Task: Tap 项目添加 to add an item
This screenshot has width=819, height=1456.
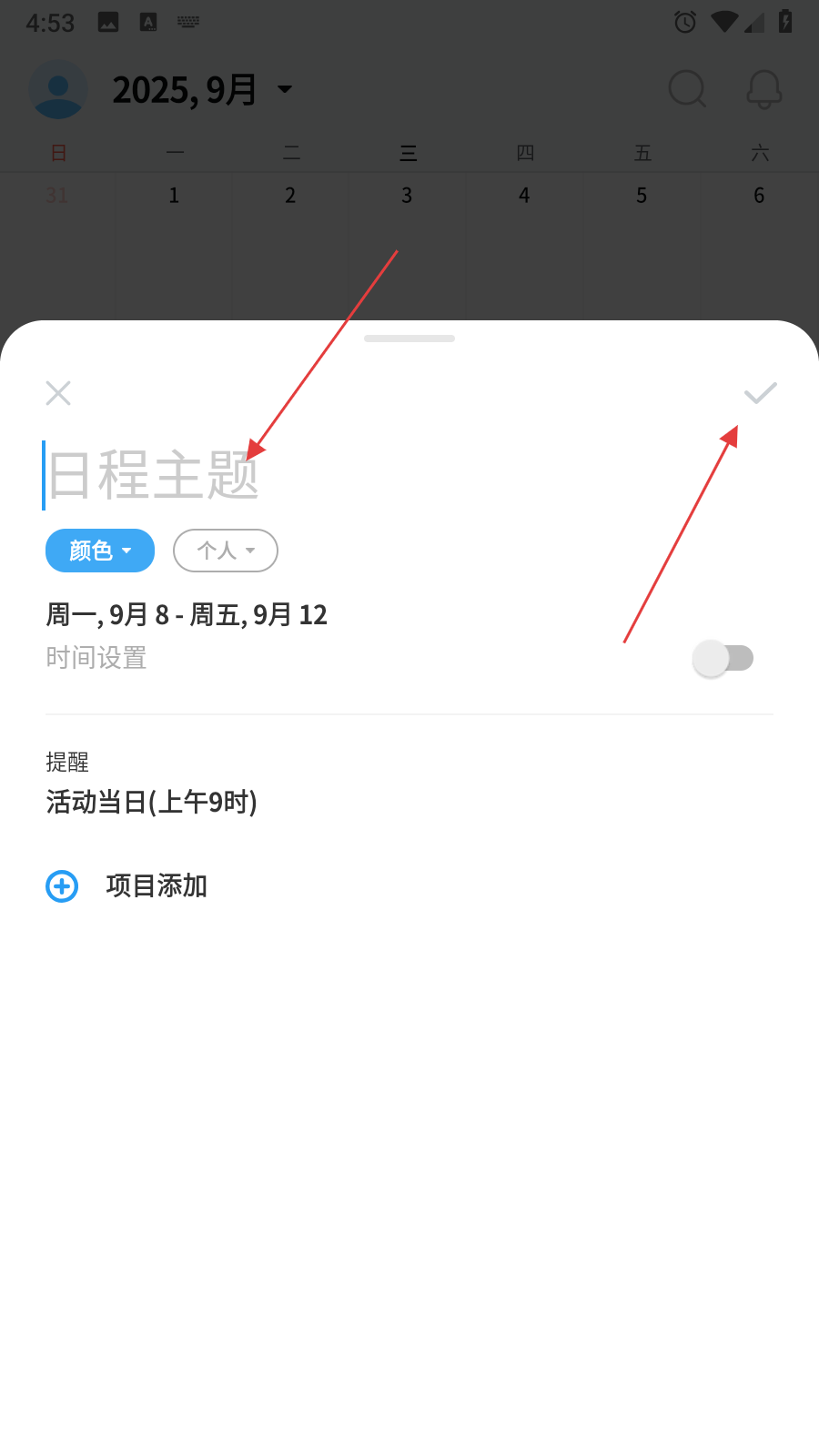Action: point(127,885)
